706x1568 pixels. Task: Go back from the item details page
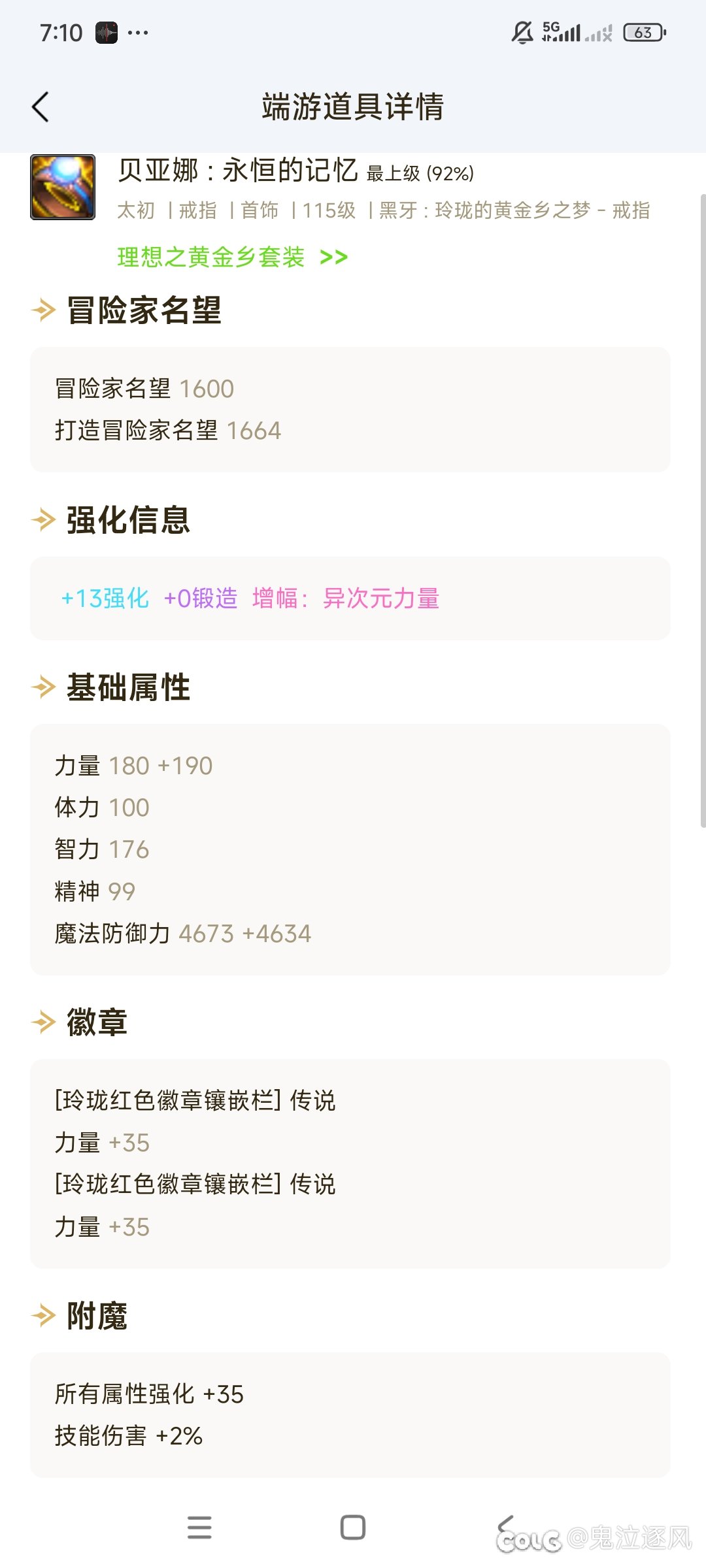41,106
